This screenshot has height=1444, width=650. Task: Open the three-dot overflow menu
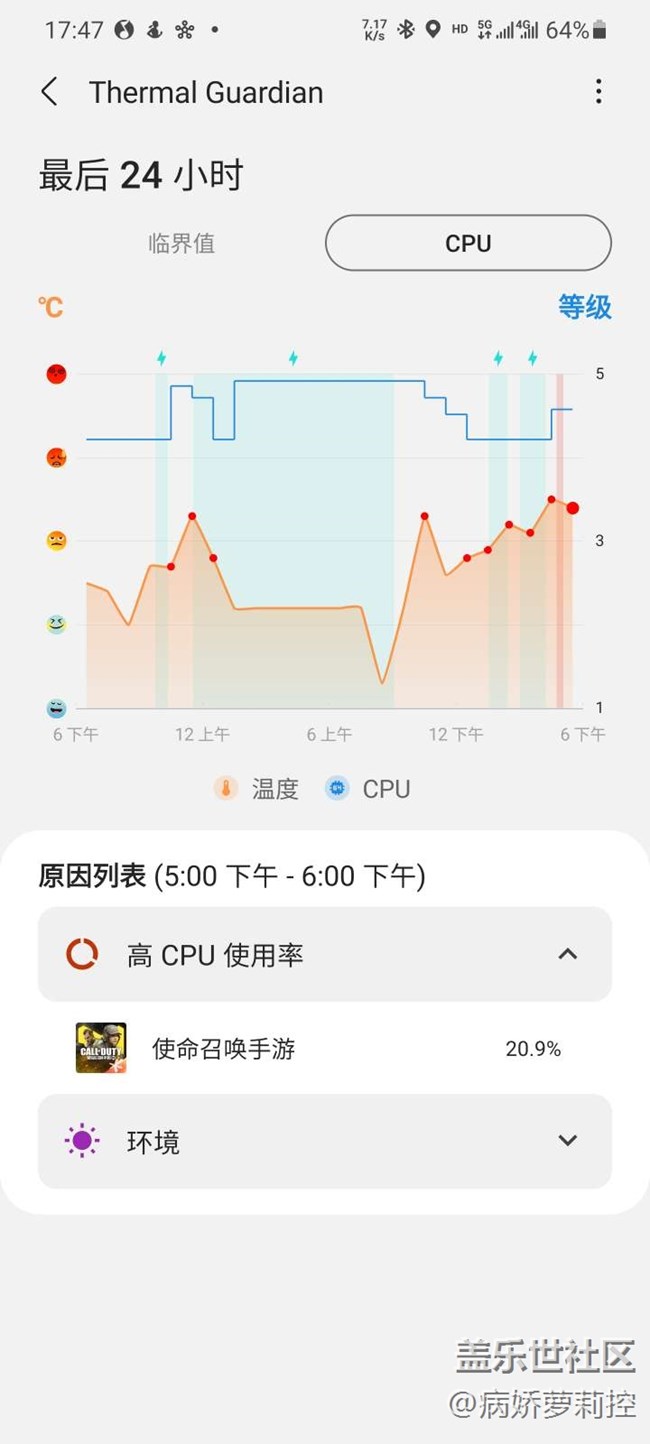point(598,92)
